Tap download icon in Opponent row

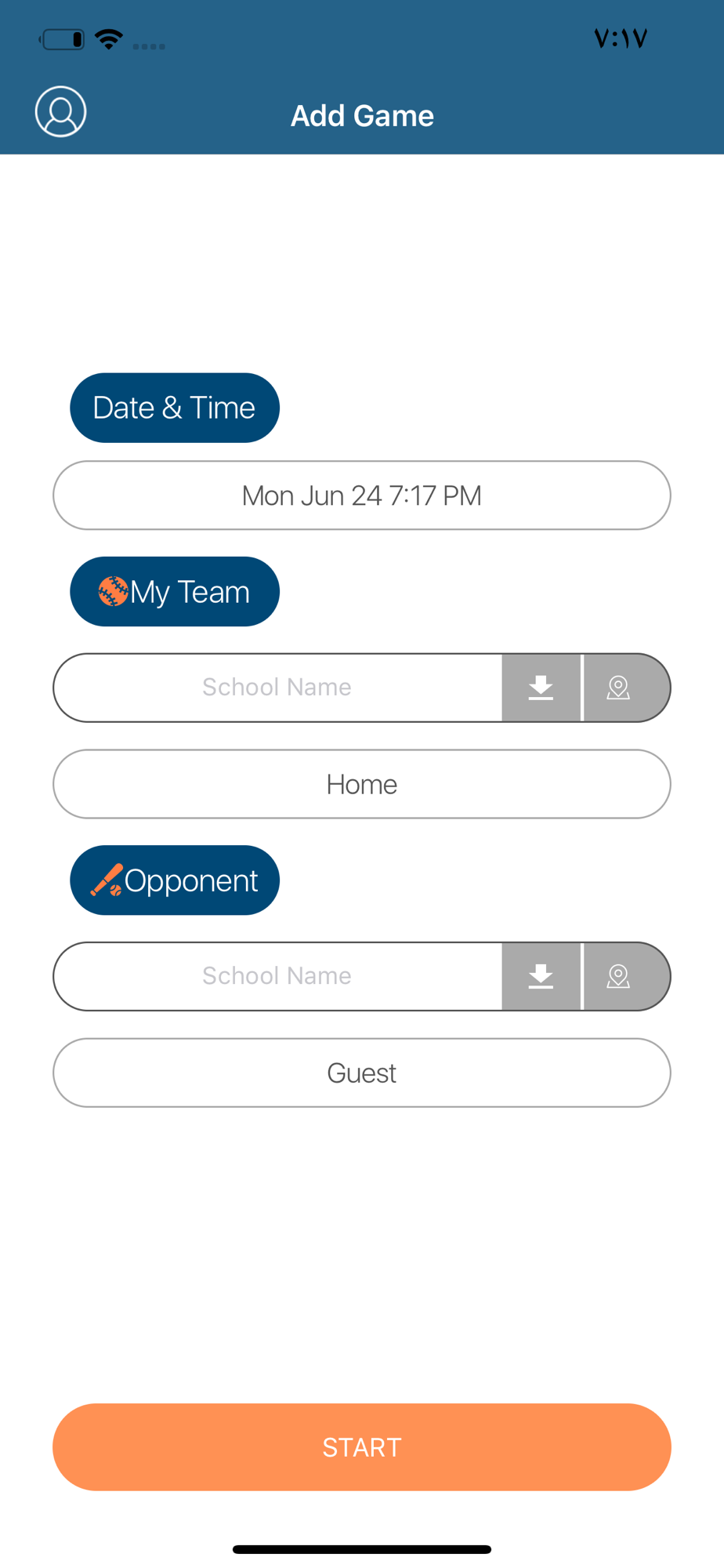pyautogui.click(x=541, y=976)
